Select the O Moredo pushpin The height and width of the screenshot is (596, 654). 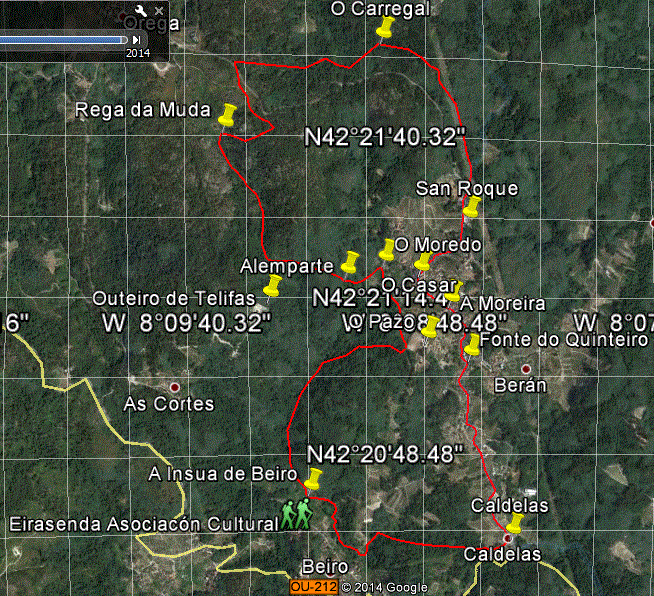point(387,249)
